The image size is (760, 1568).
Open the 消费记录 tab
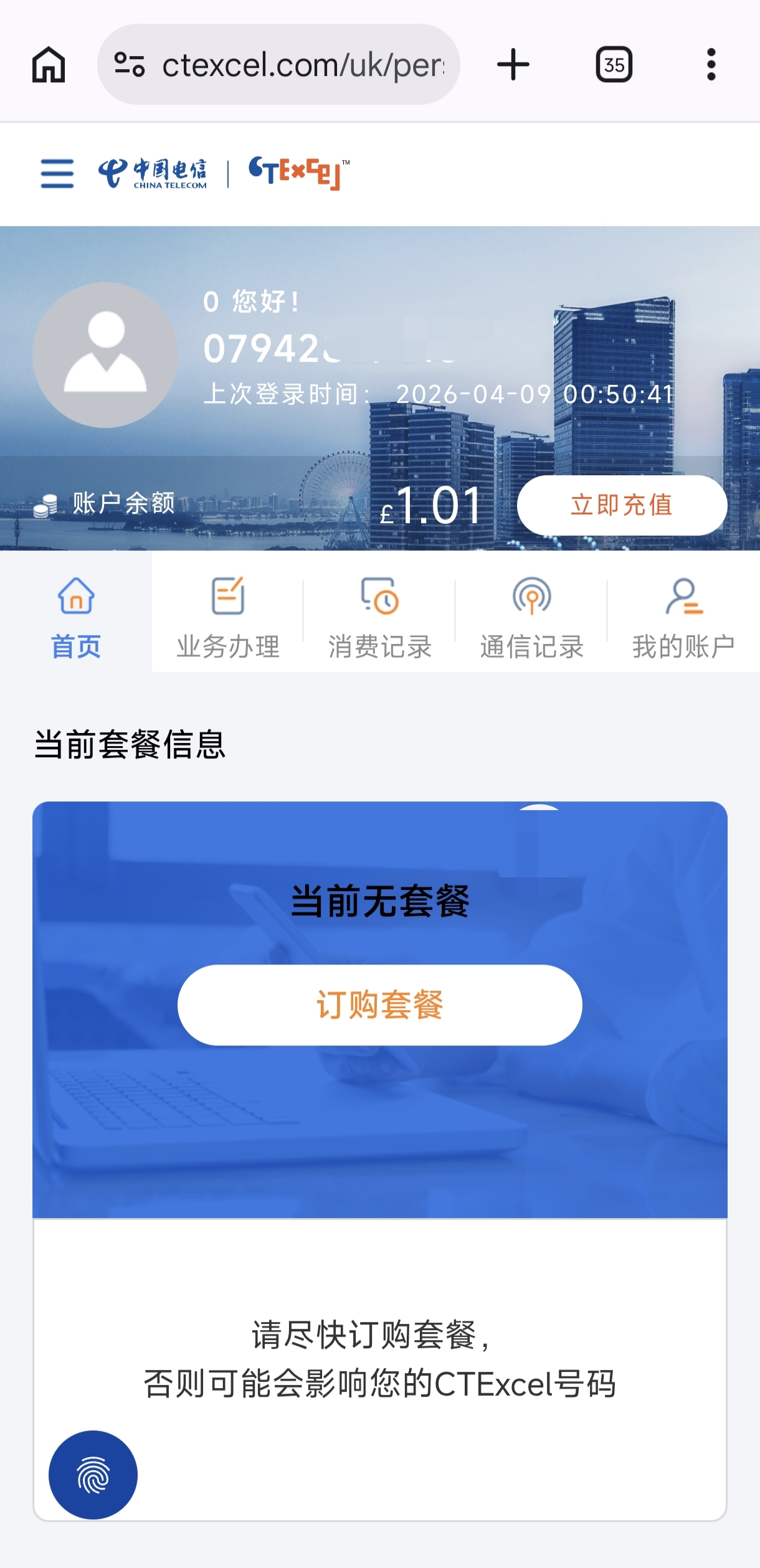click(x=380, y=616)
